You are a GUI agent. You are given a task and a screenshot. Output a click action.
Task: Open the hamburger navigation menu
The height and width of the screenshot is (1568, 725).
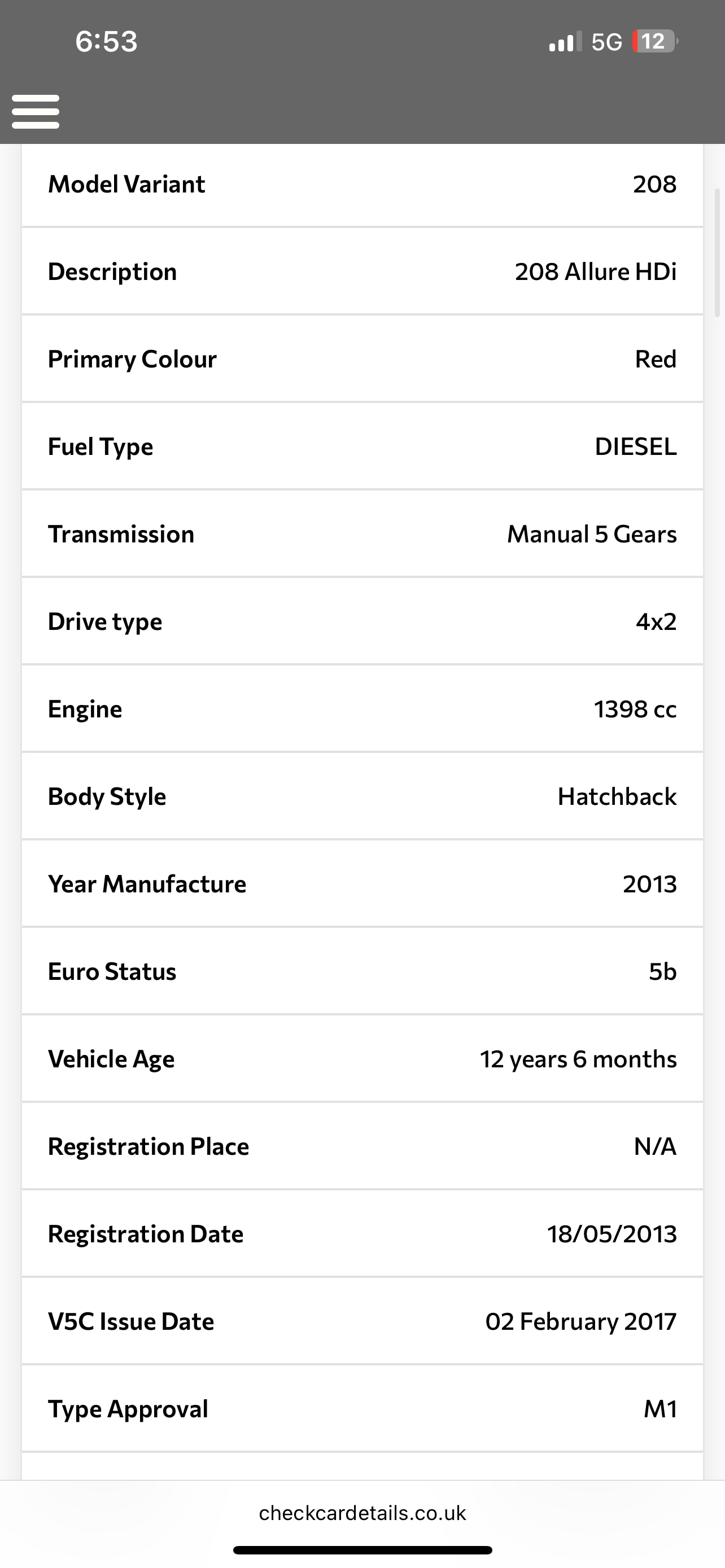36,111
